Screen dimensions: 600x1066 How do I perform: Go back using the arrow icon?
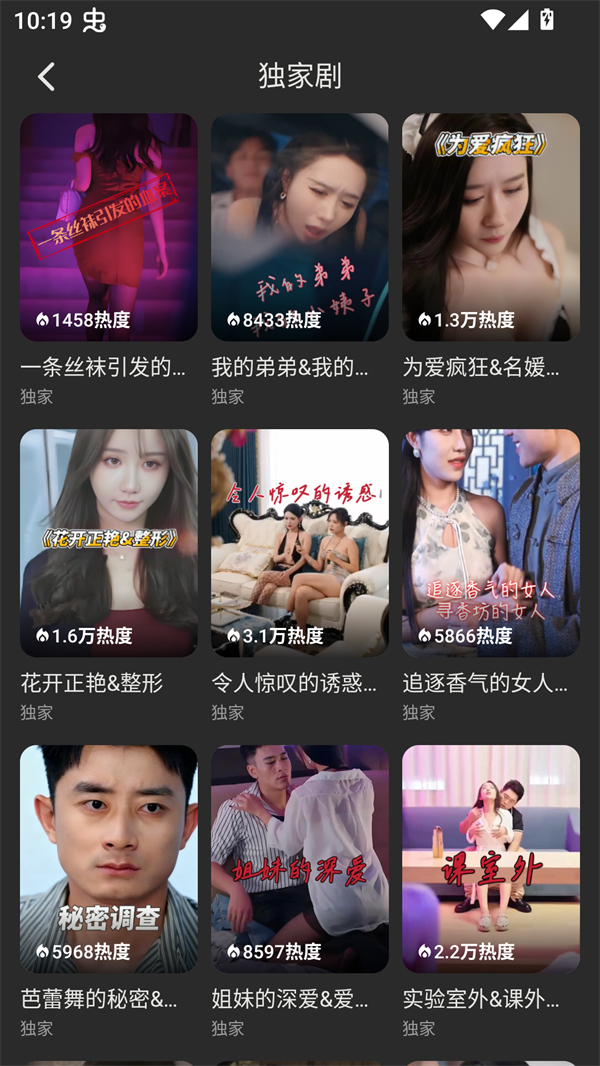(x=46, y=76)
